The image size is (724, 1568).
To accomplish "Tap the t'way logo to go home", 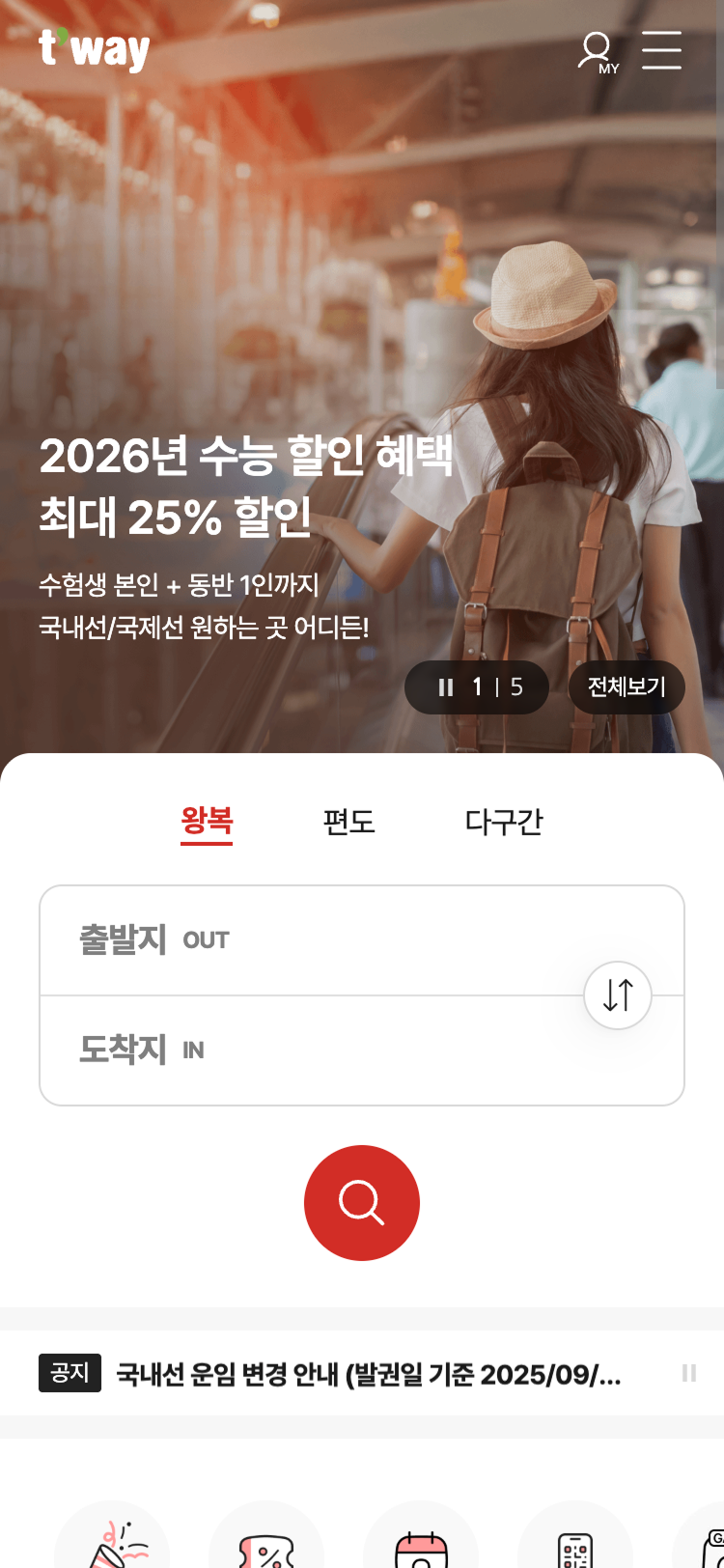I will [94, 50].
